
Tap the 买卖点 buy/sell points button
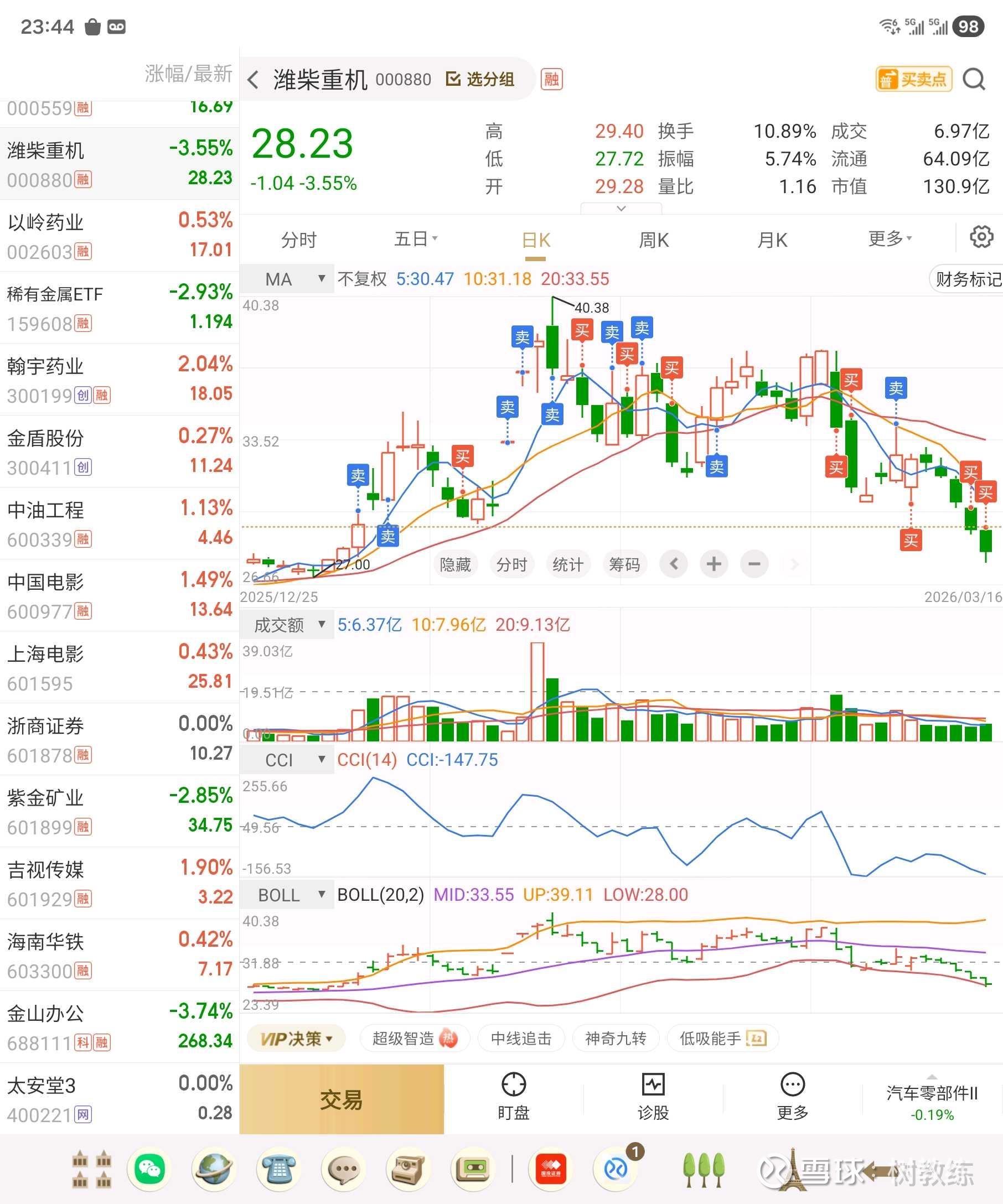[913, 80]
